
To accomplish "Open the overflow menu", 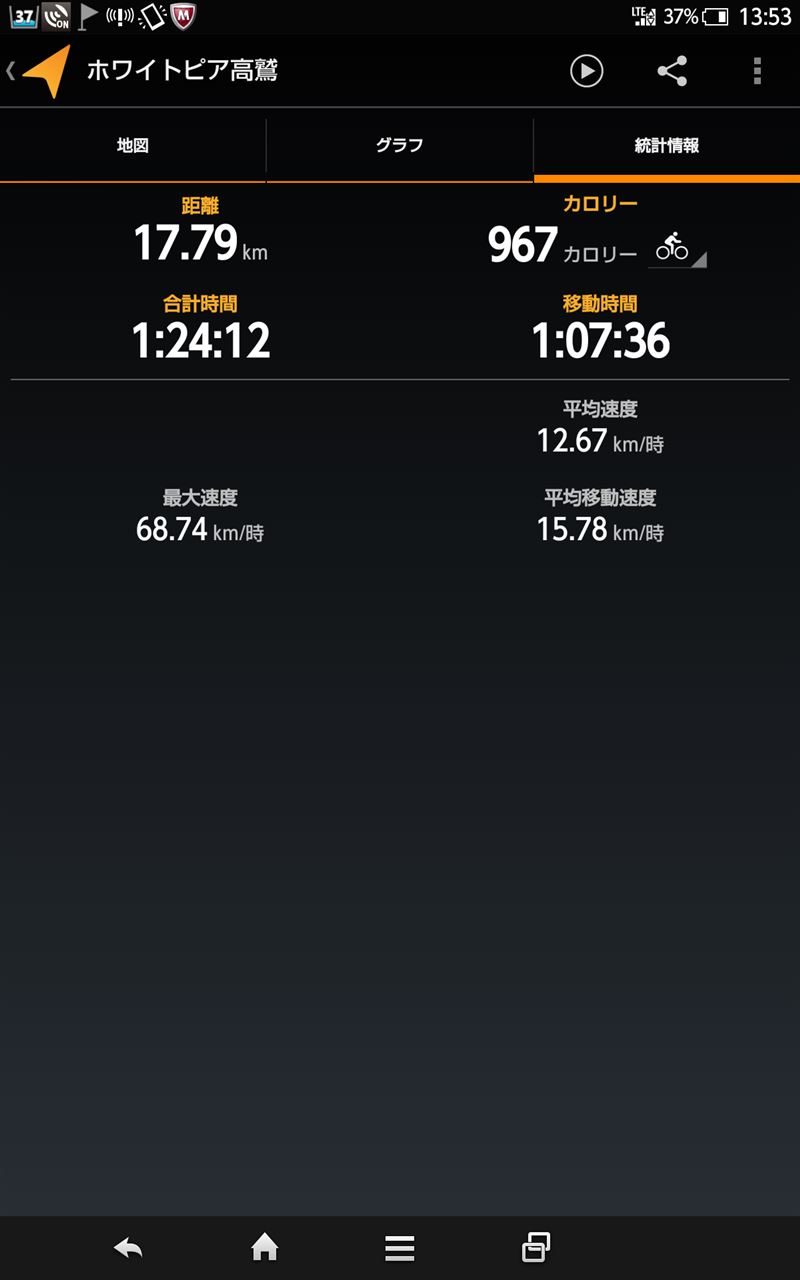I will (x=757, y=71).
